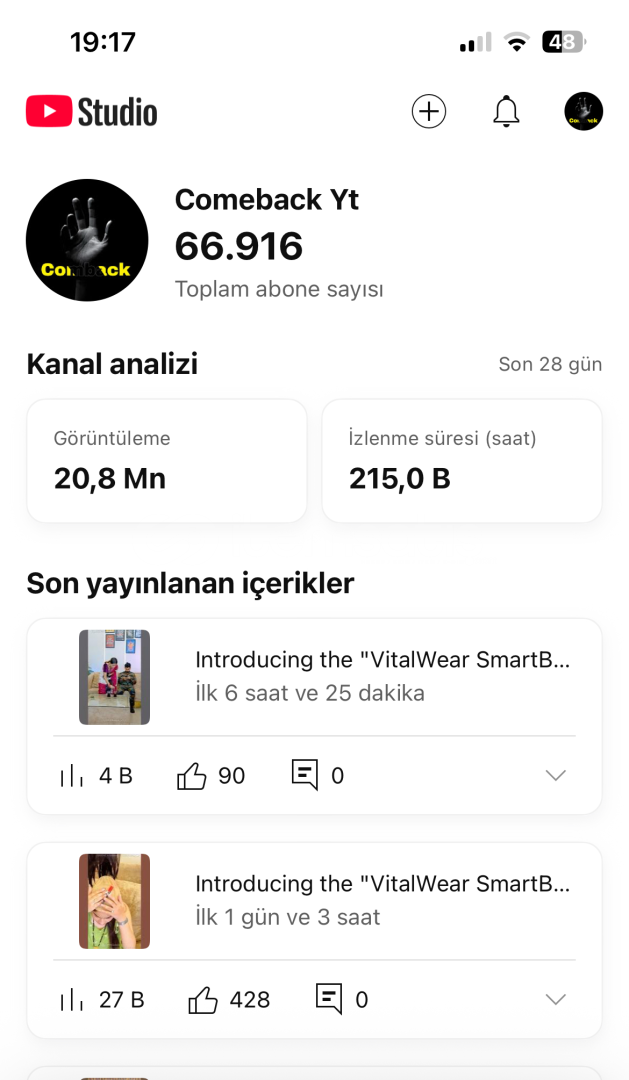The height and width of the screenshot is (1080, 629).
Task: Open the Görüntüleme analytics card
Action: (x=166, y=461)
